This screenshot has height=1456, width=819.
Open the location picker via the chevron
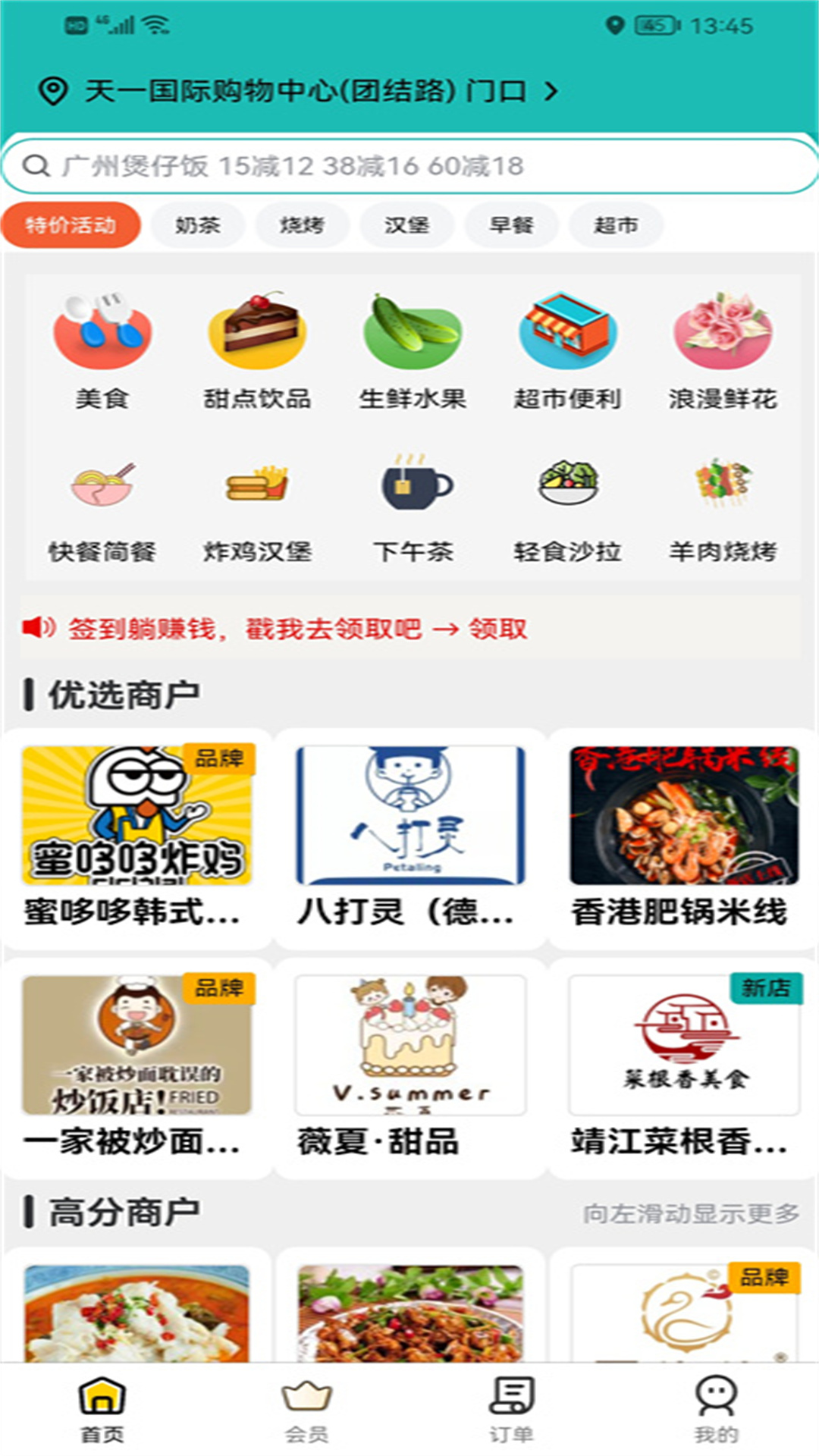[x=551, y=89]
